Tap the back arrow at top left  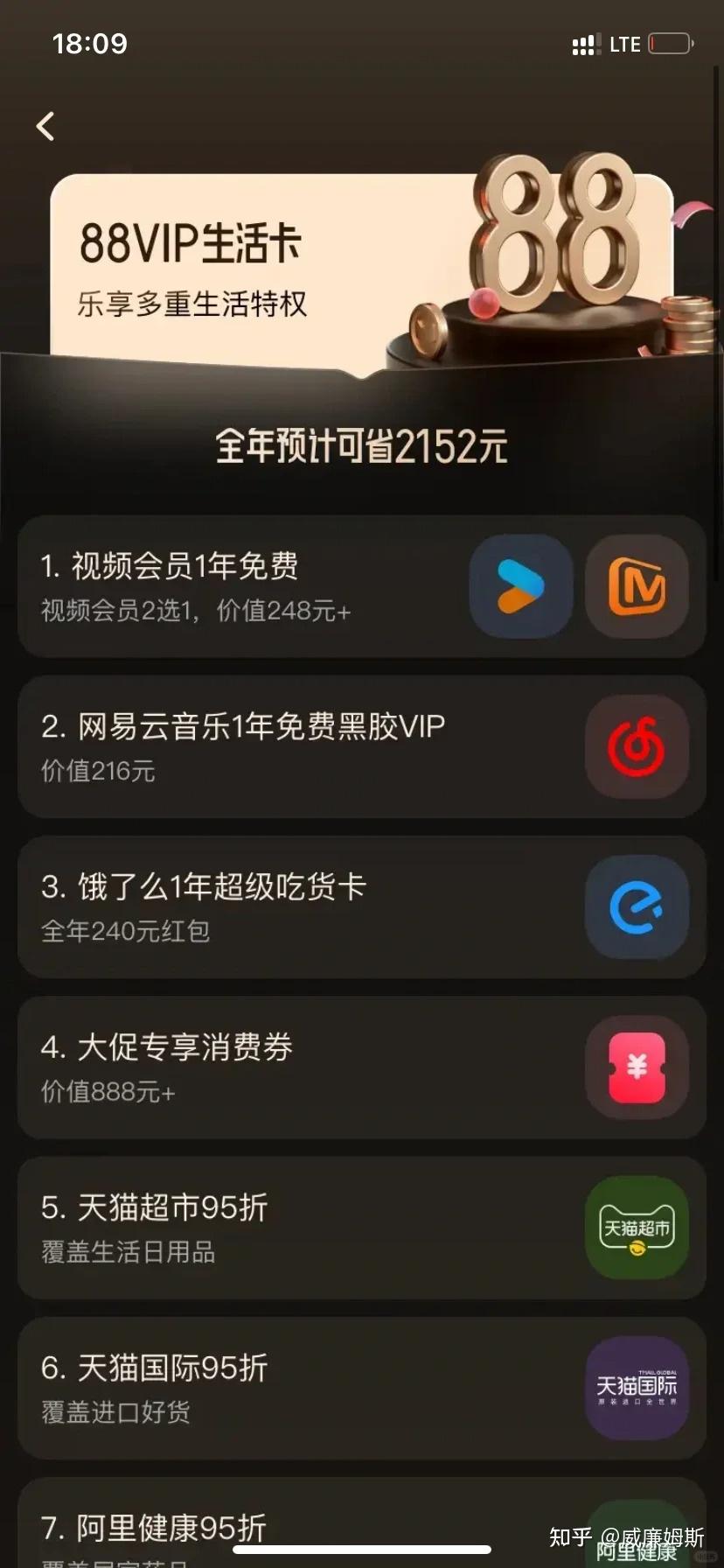click(45, 126)
